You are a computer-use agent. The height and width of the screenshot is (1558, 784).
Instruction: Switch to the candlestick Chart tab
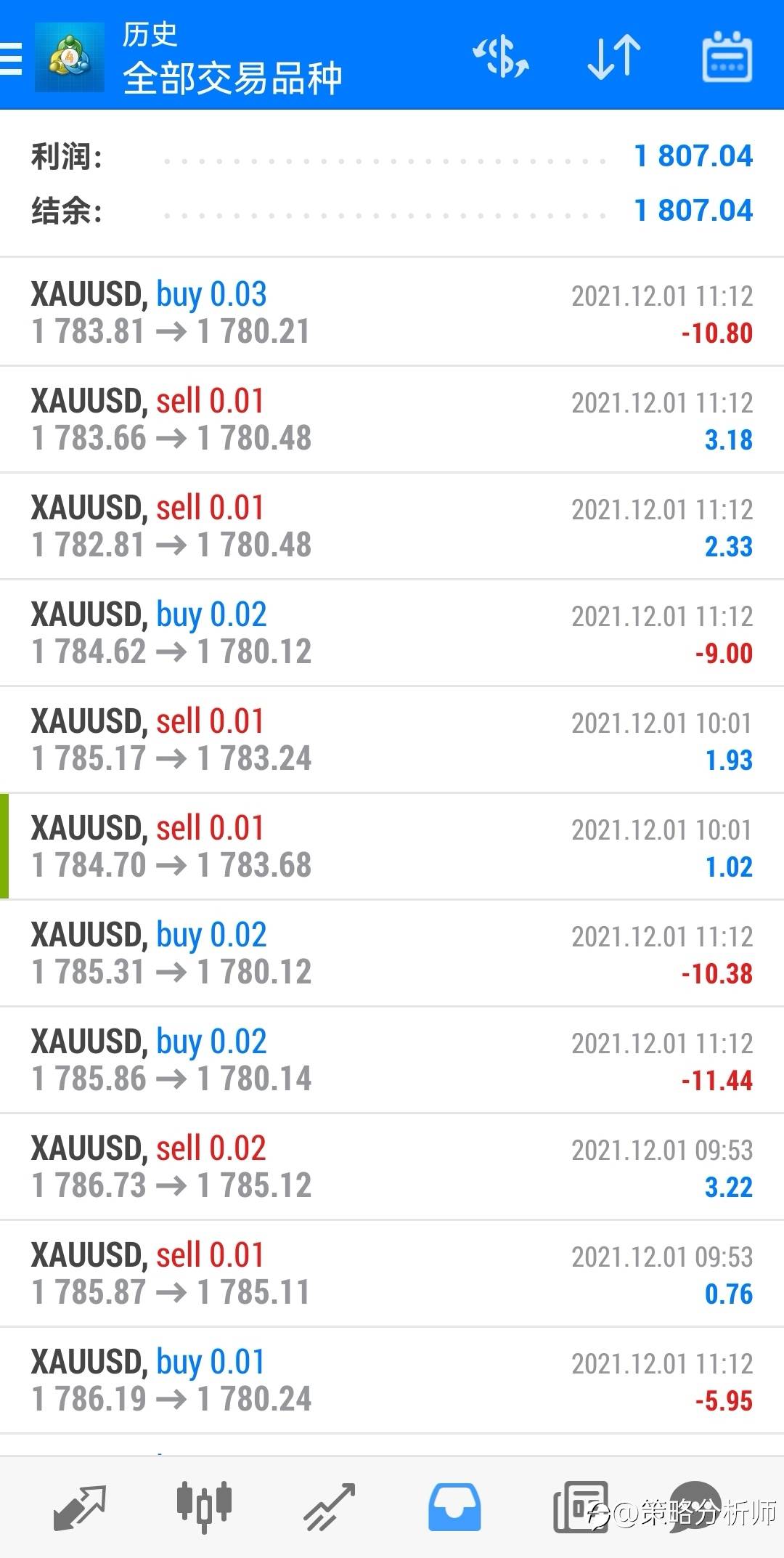[204, 1506]
